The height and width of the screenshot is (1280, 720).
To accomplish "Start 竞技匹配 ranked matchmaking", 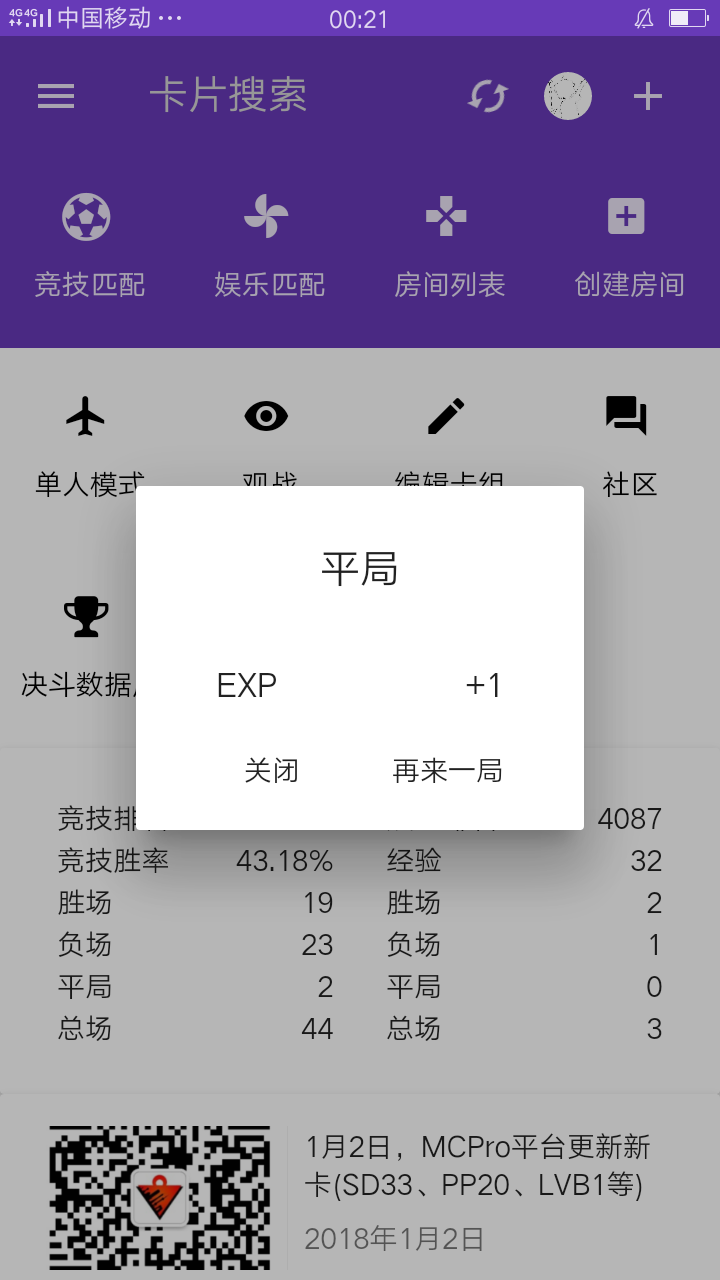I will (88, 244).
